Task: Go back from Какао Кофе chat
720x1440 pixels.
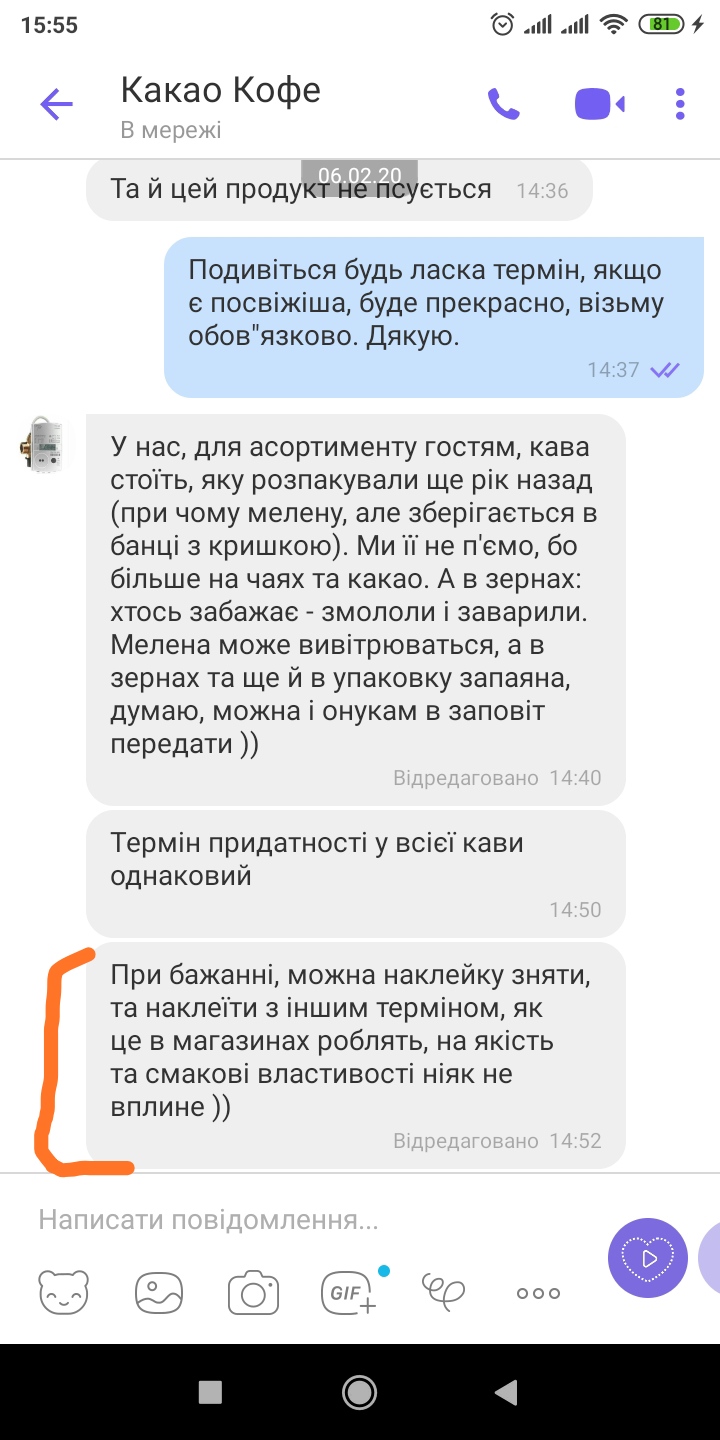Action: pyautogui.click(x=56, y=104)
